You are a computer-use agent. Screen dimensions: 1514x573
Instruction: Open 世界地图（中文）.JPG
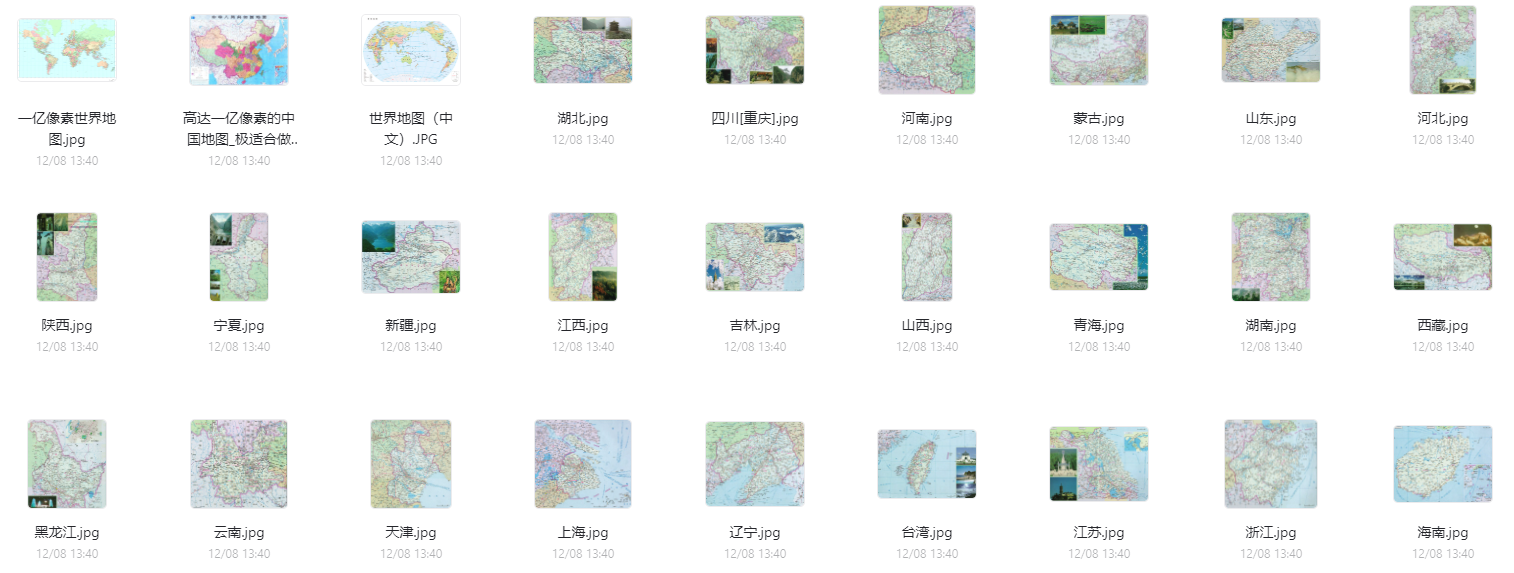tap(411, 50)
